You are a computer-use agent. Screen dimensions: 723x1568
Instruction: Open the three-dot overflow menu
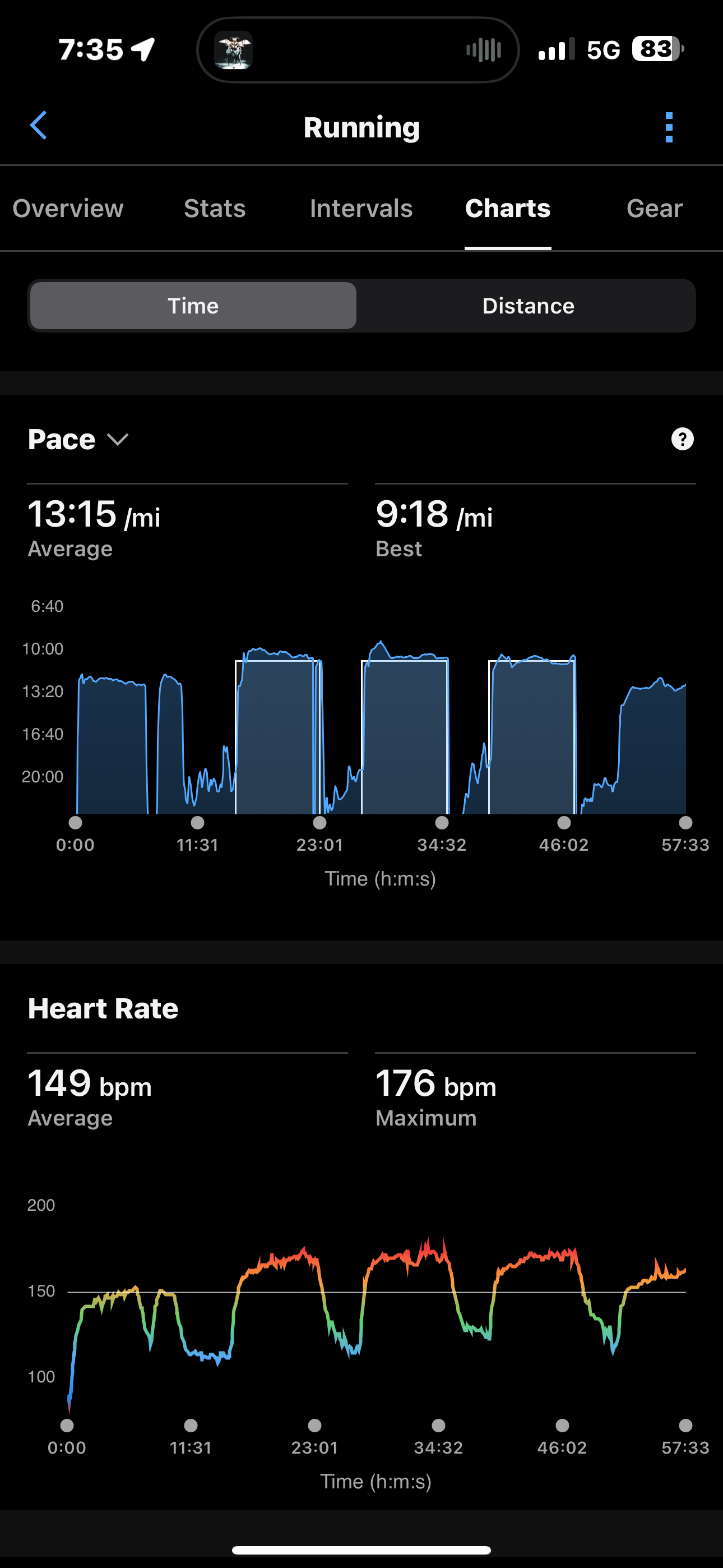[669, 127]
